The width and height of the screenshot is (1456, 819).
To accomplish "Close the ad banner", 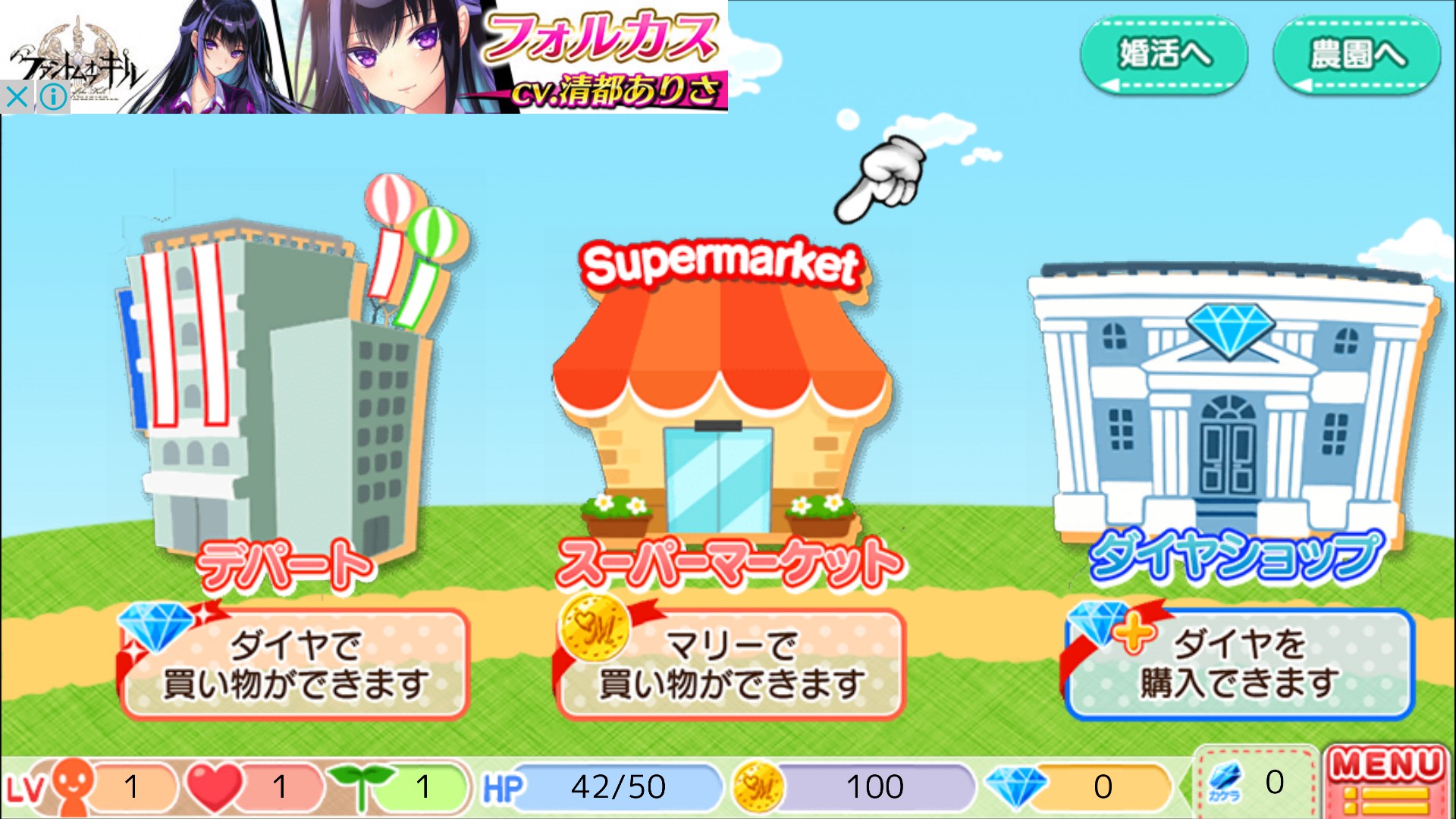I will point(17,97).
